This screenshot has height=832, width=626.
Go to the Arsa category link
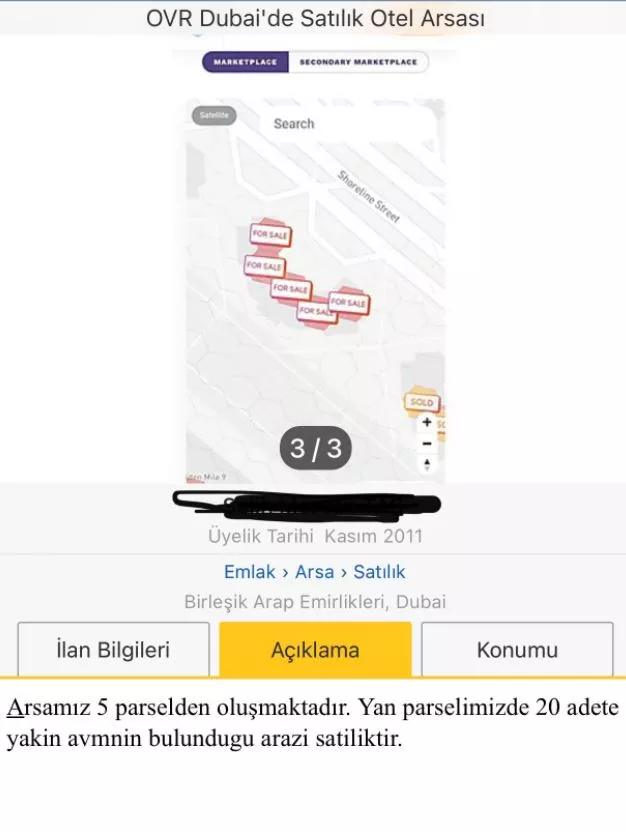(314, 572)
